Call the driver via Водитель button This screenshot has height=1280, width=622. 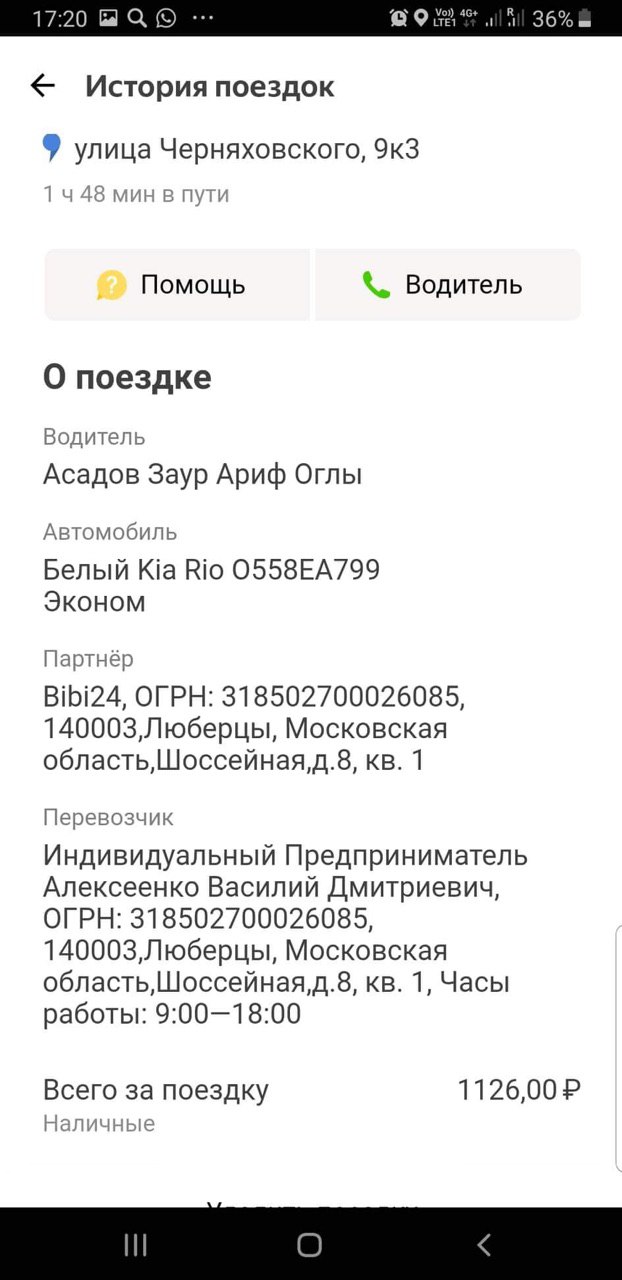(x=448, y=285)
